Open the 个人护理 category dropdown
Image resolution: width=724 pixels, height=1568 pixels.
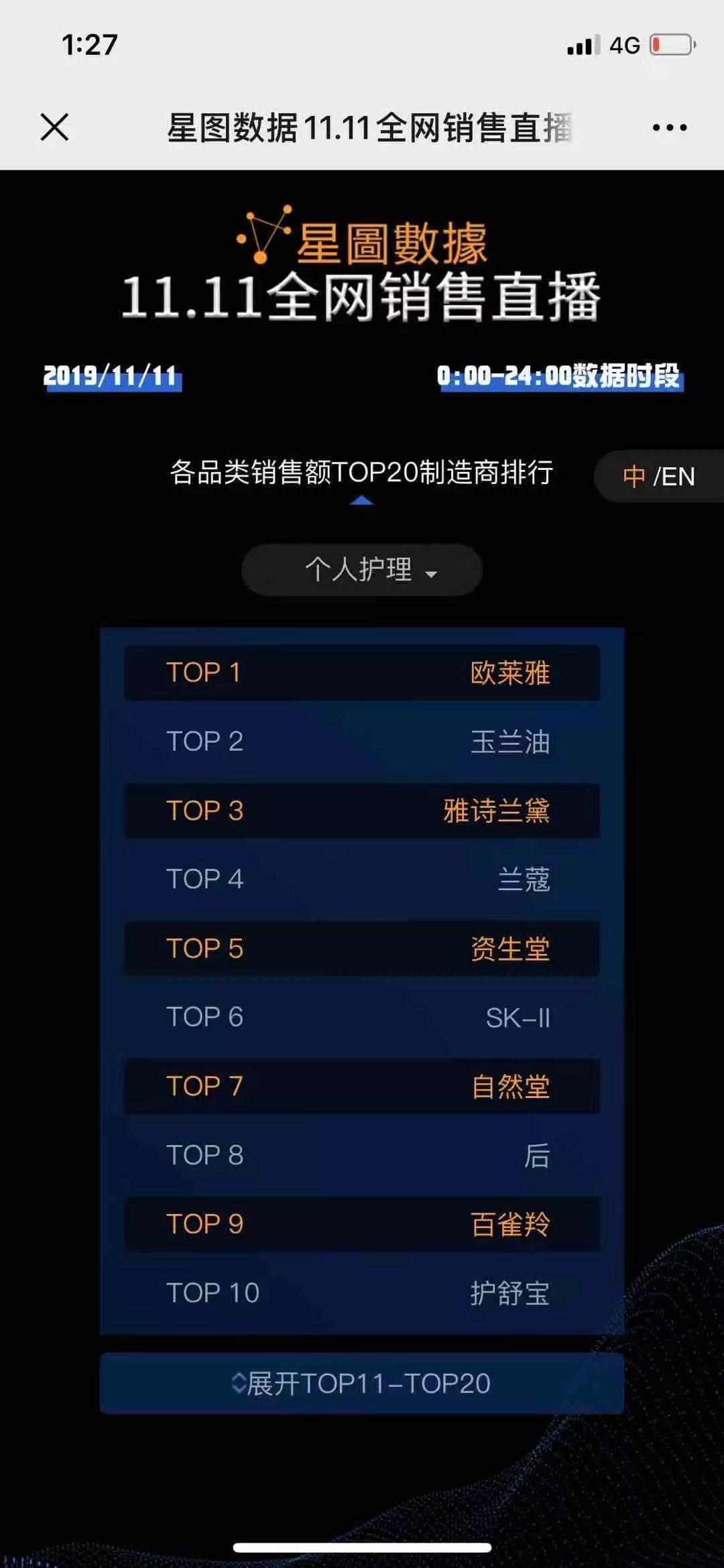pyautogui.click(x=362, y=570)
